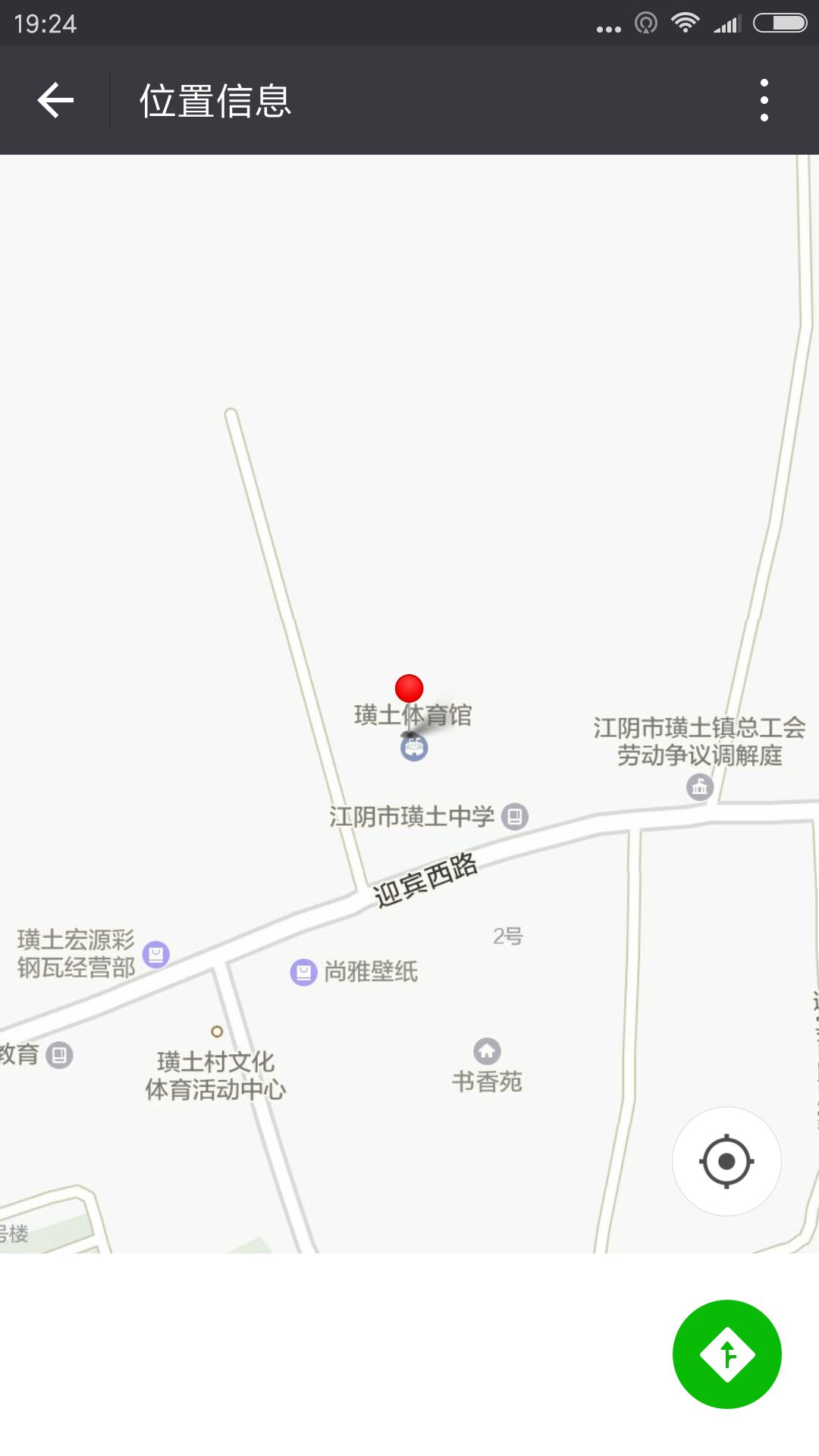819x1456 pixels.
Task: Open the three-dot overflow menu
Action: [x=764, y=100]
